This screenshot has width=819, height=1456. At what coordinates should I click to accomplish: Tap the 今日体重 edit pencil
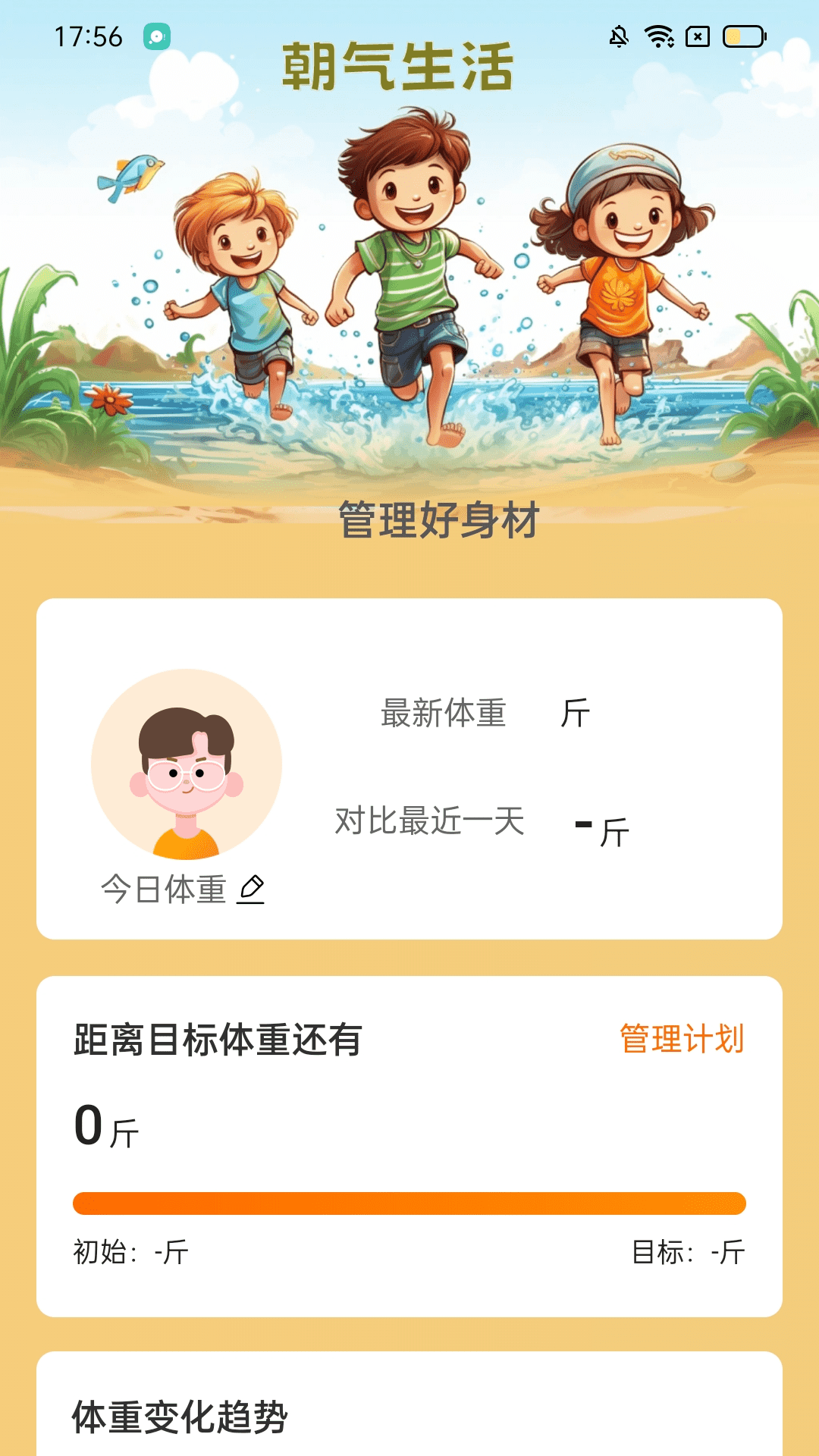[251, 889]
